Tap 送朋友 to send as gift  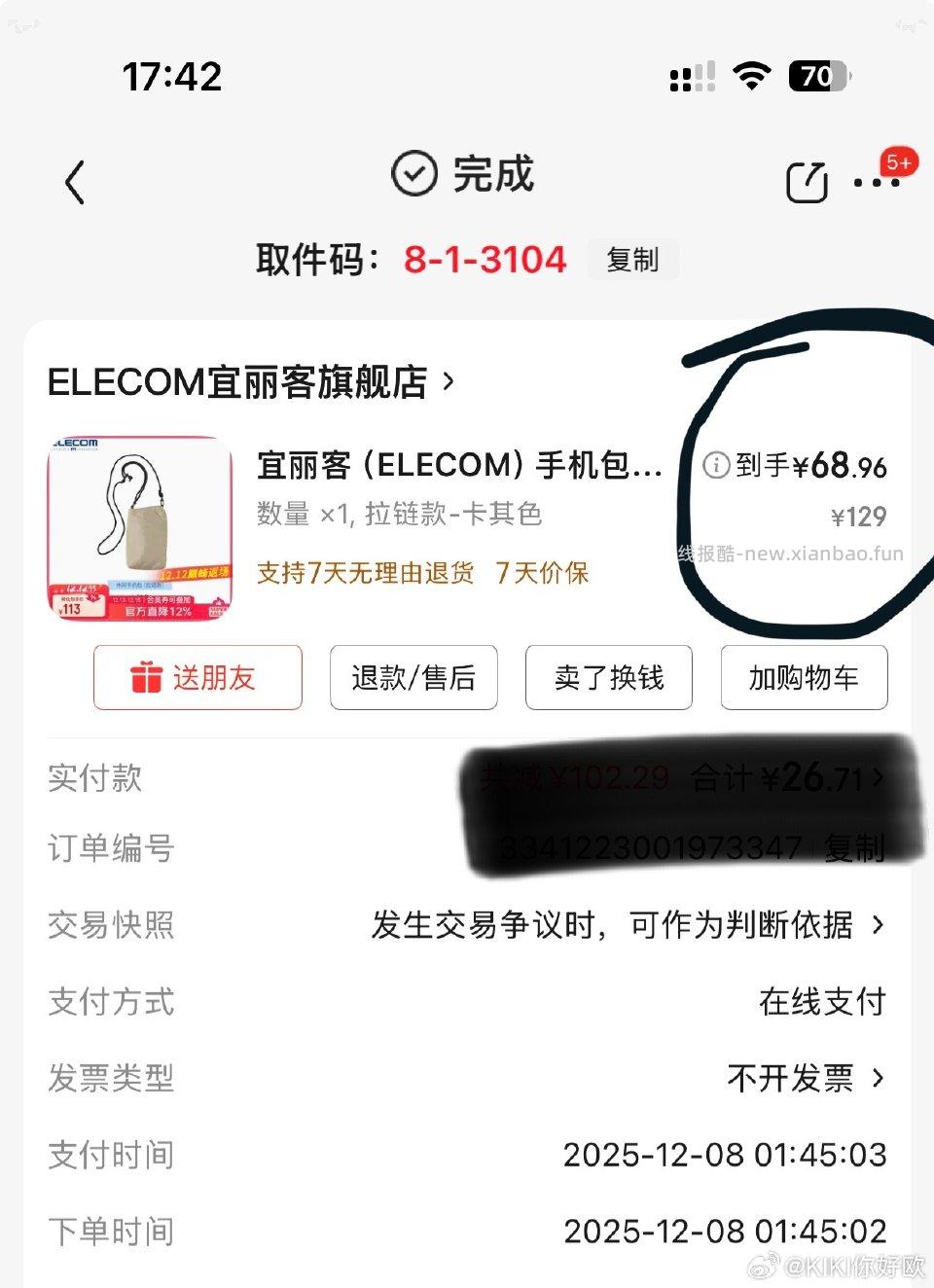(198, 678)
